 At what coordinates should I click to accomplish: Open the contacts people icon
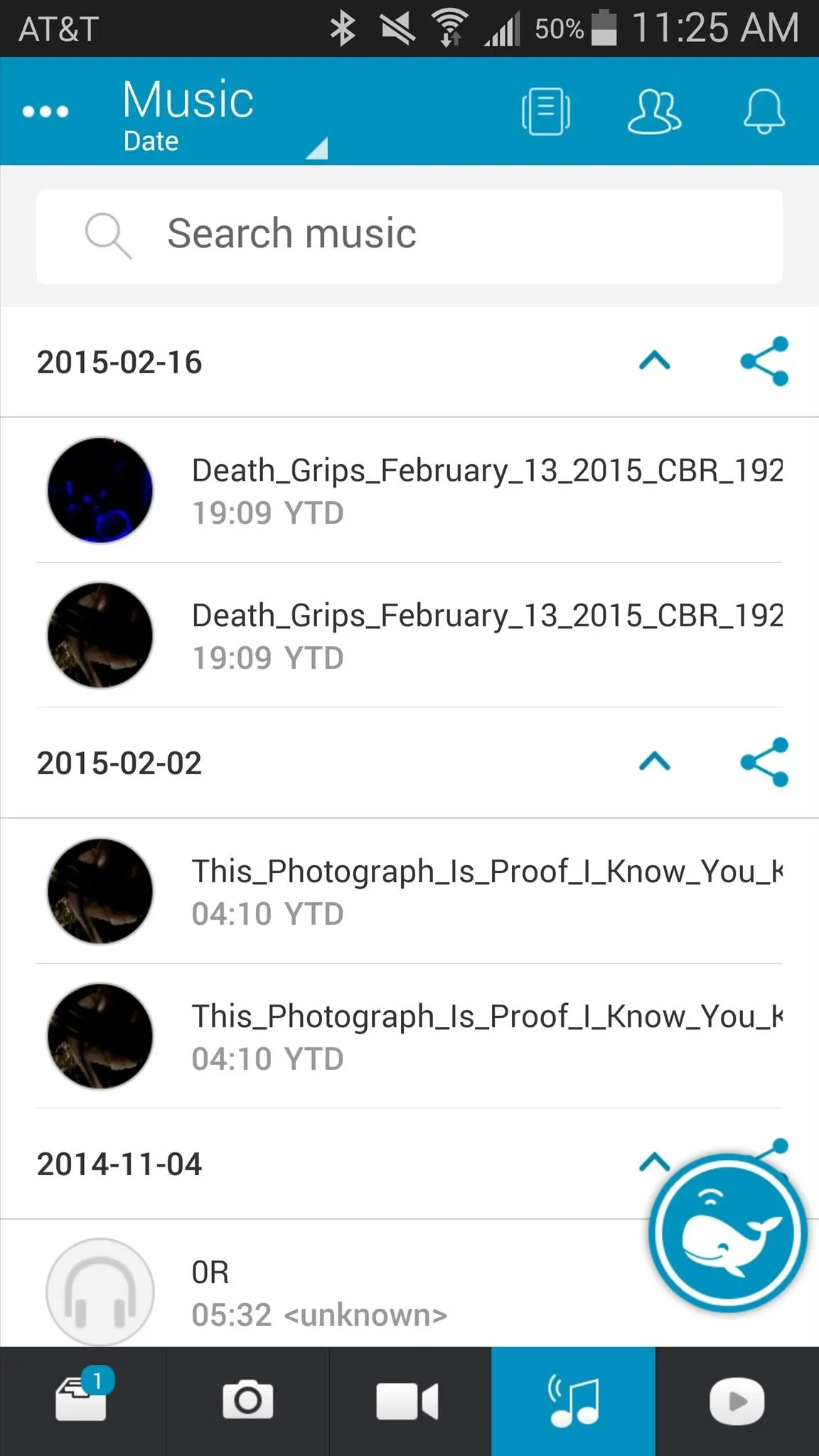point(654,112)
